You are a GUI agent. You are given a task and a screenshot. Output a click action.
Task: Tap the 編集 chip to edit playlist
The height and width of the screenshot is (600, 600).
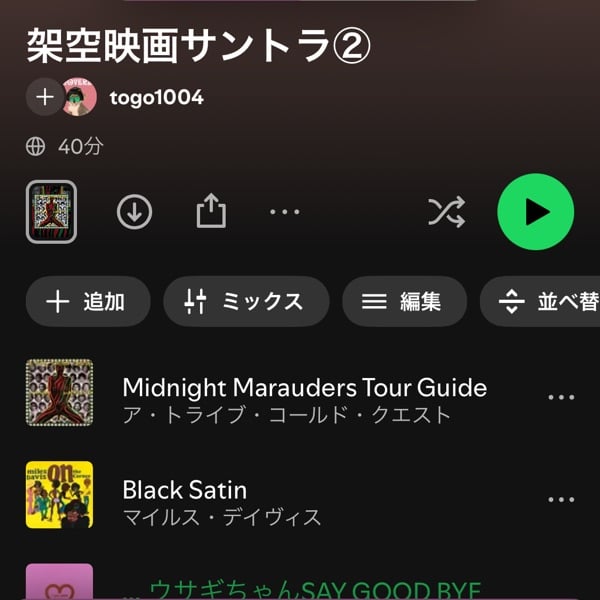pos(404,302)
